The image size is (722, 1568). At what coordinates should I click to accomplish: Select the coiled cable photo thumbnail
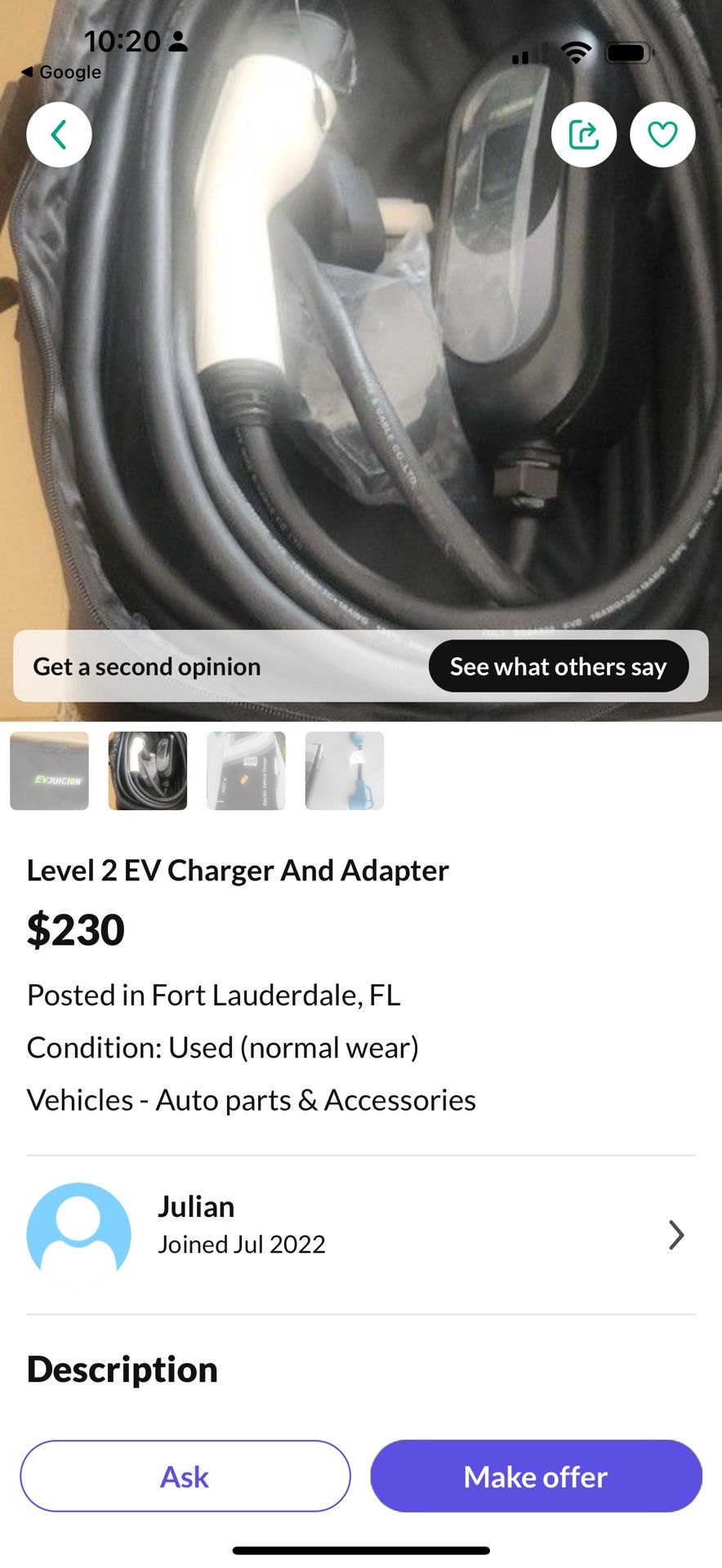(148, 771)
